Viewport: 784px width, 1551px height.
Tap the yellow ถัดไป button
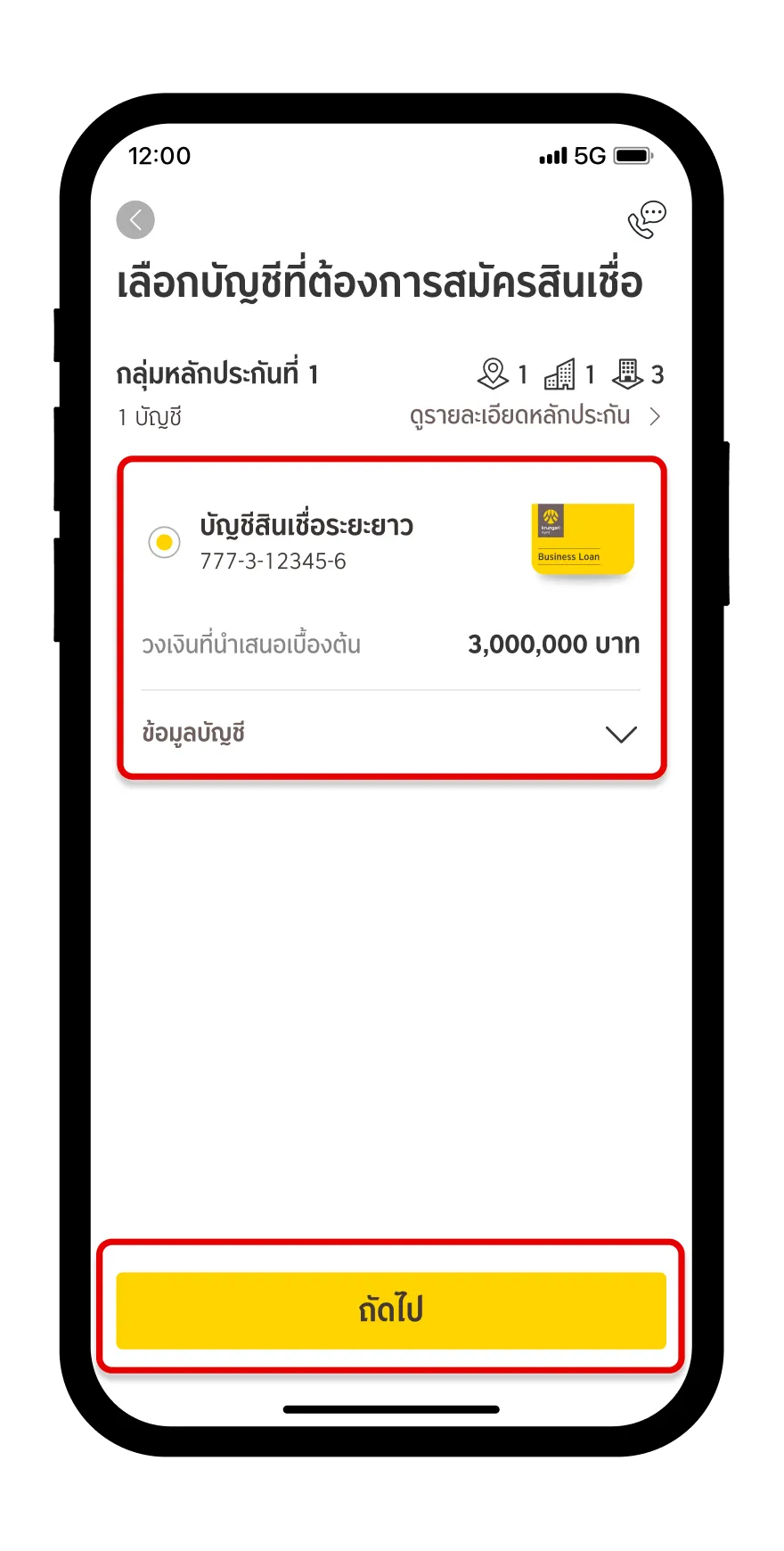click(391, 1309)
